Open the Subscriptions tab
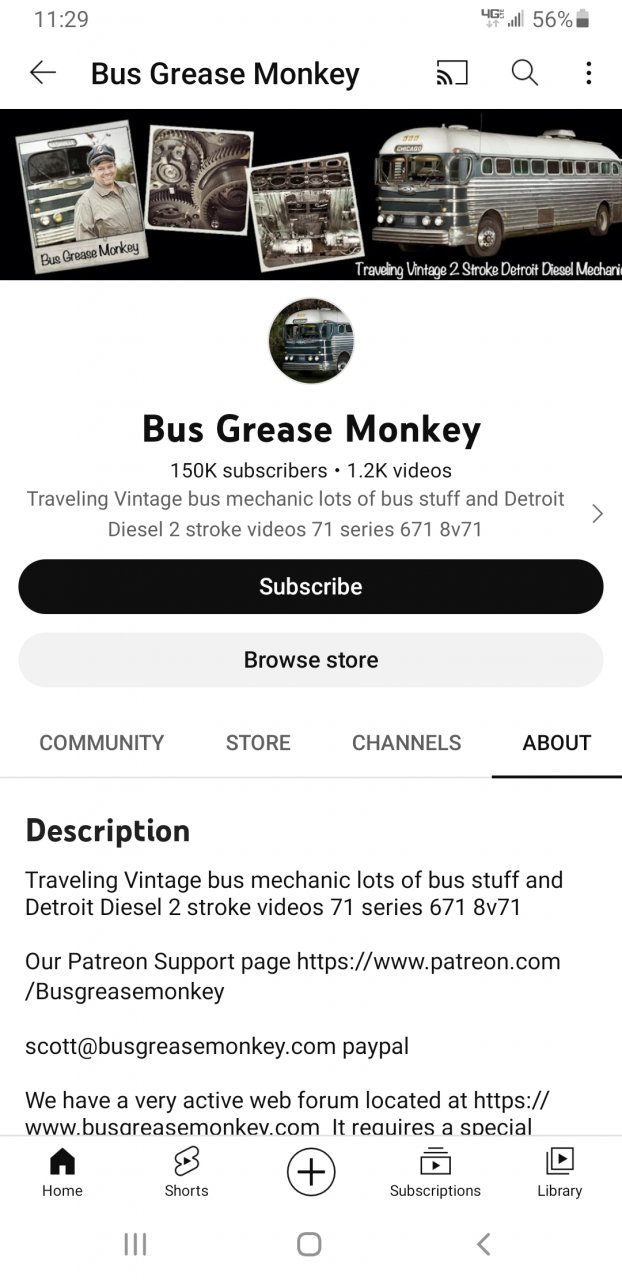 [x=435, y=1173]
